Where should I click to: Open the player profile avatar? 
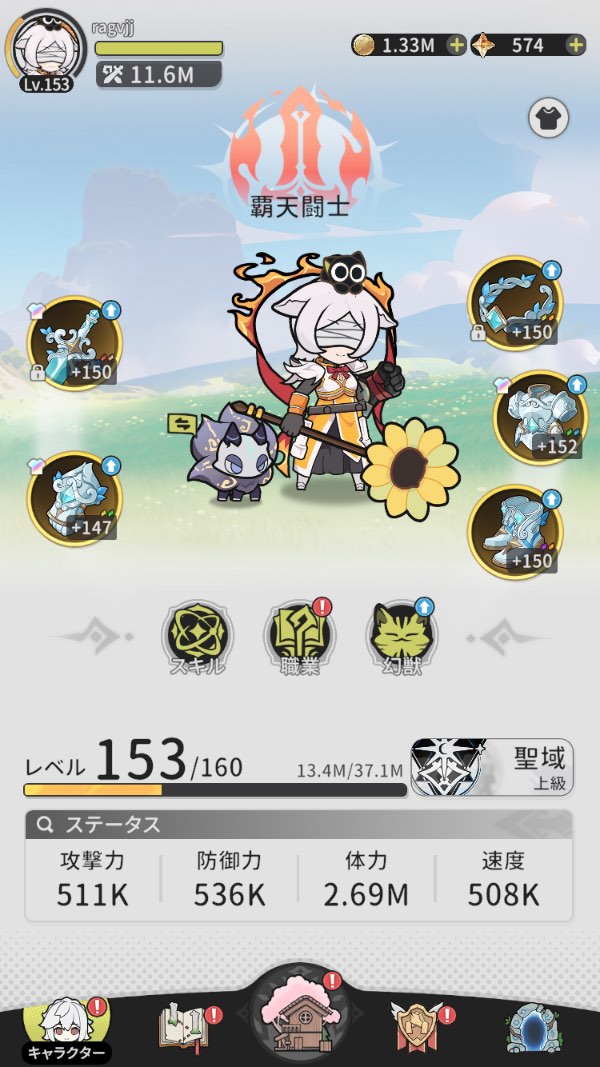coord(45,48)
